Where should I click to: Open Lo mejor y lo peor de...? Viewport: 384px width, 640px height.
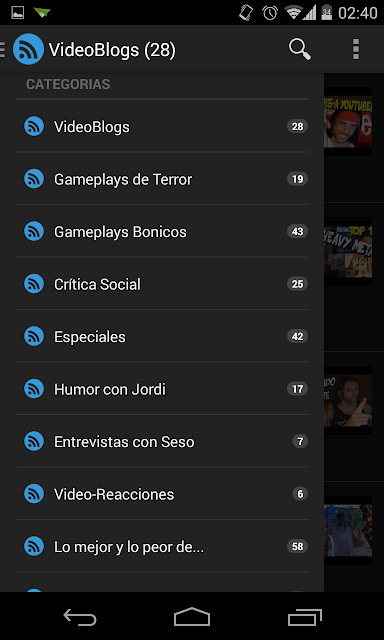[162, 547]
